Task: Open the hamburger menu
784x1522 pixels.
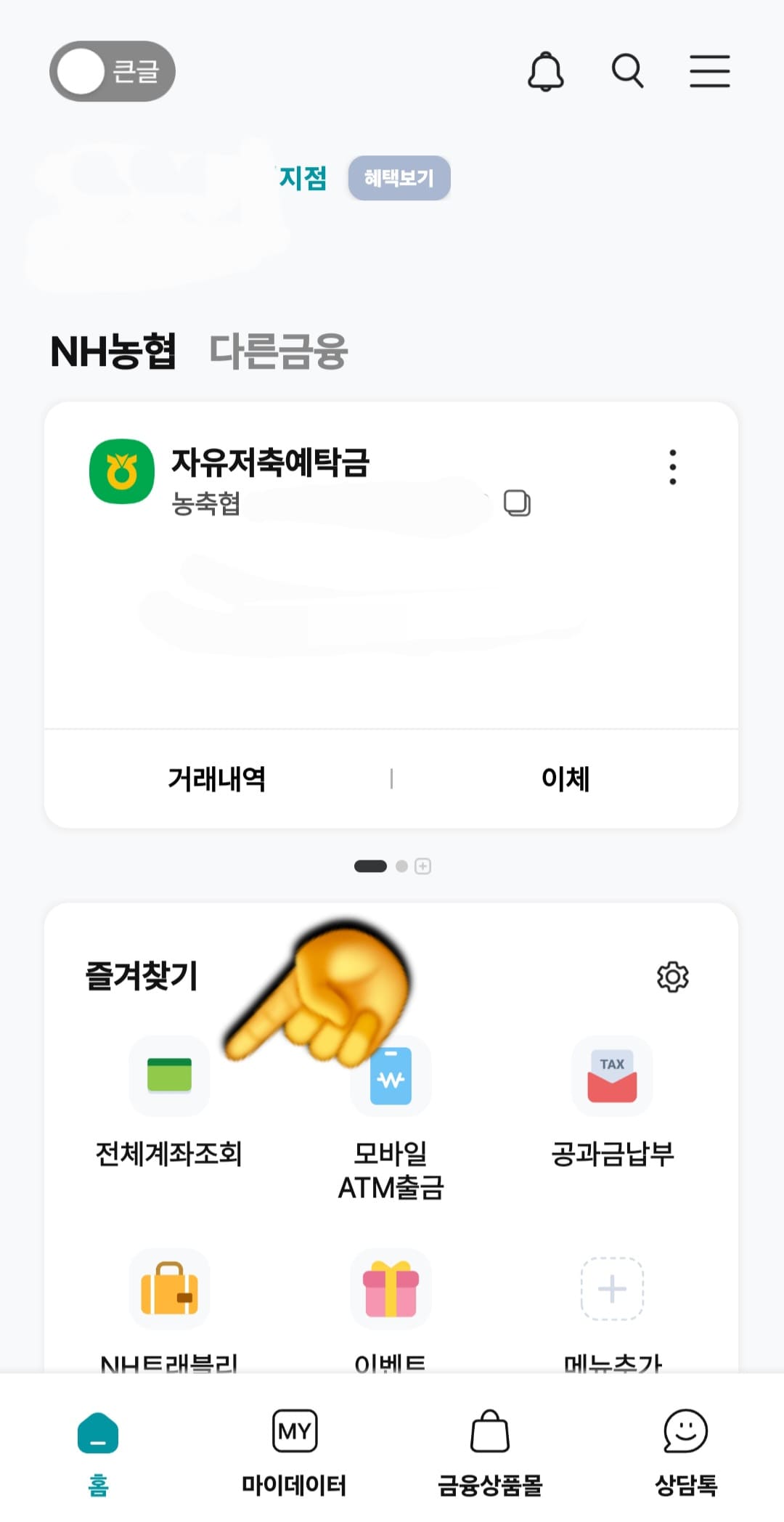Action: (709, 71)
